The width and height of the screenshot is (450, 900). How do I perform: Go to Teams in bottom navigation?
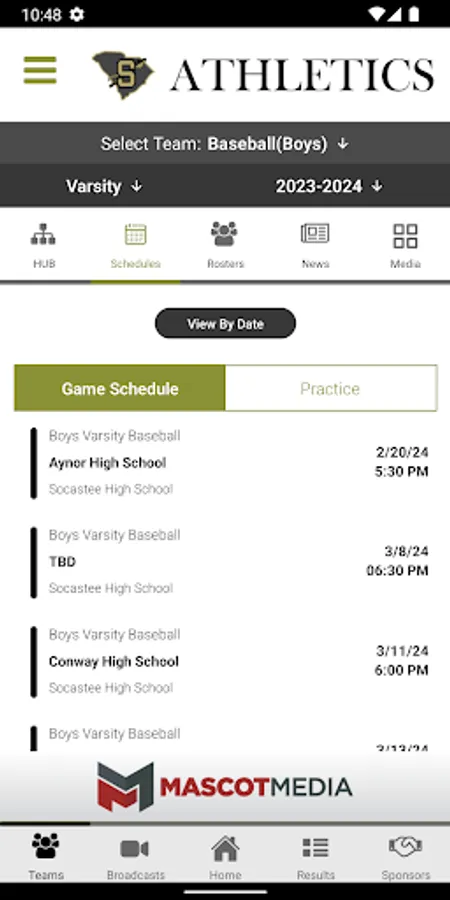pyautogui.click(x=45, y=856)
